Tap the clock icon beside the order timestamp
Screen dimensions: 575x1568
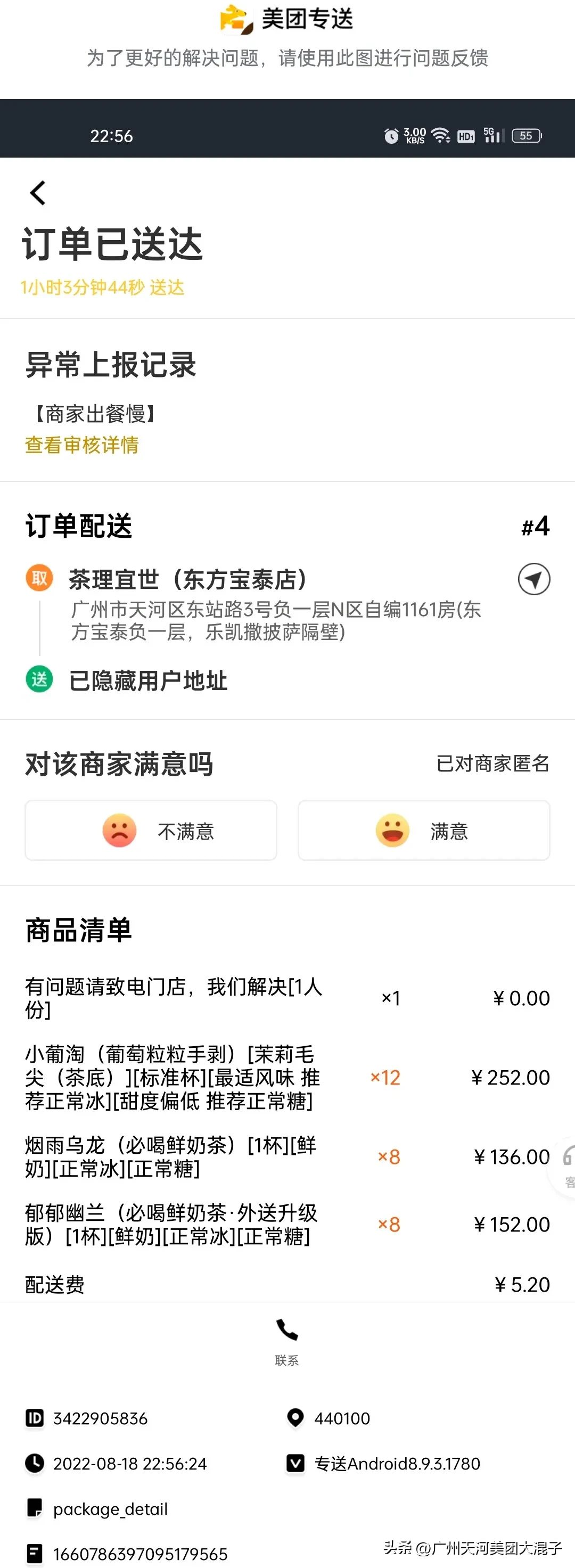tap(35, 1464)
